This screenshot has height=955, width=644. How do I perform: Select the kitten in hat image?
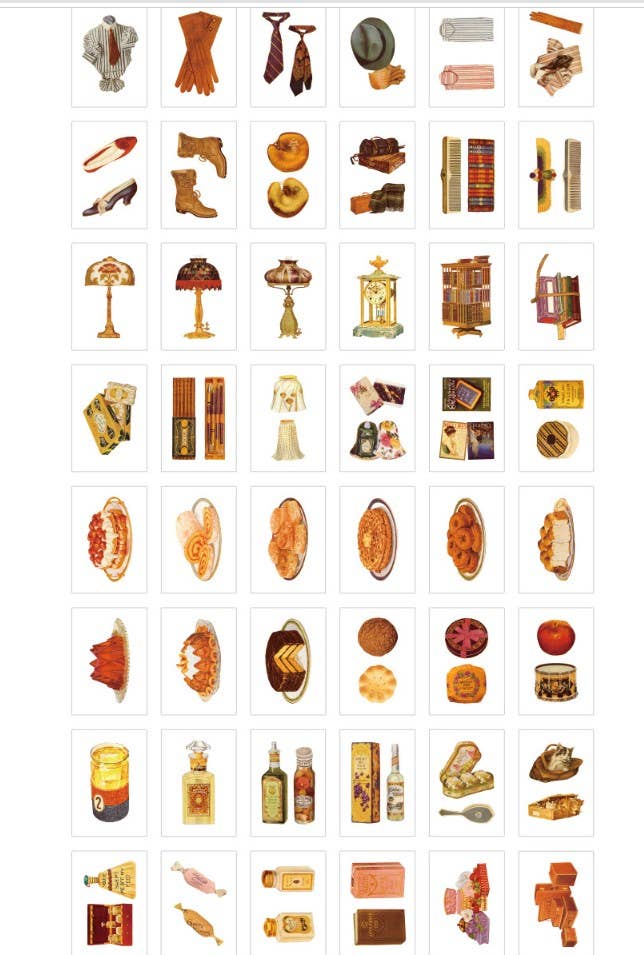(x=555, y=783)
